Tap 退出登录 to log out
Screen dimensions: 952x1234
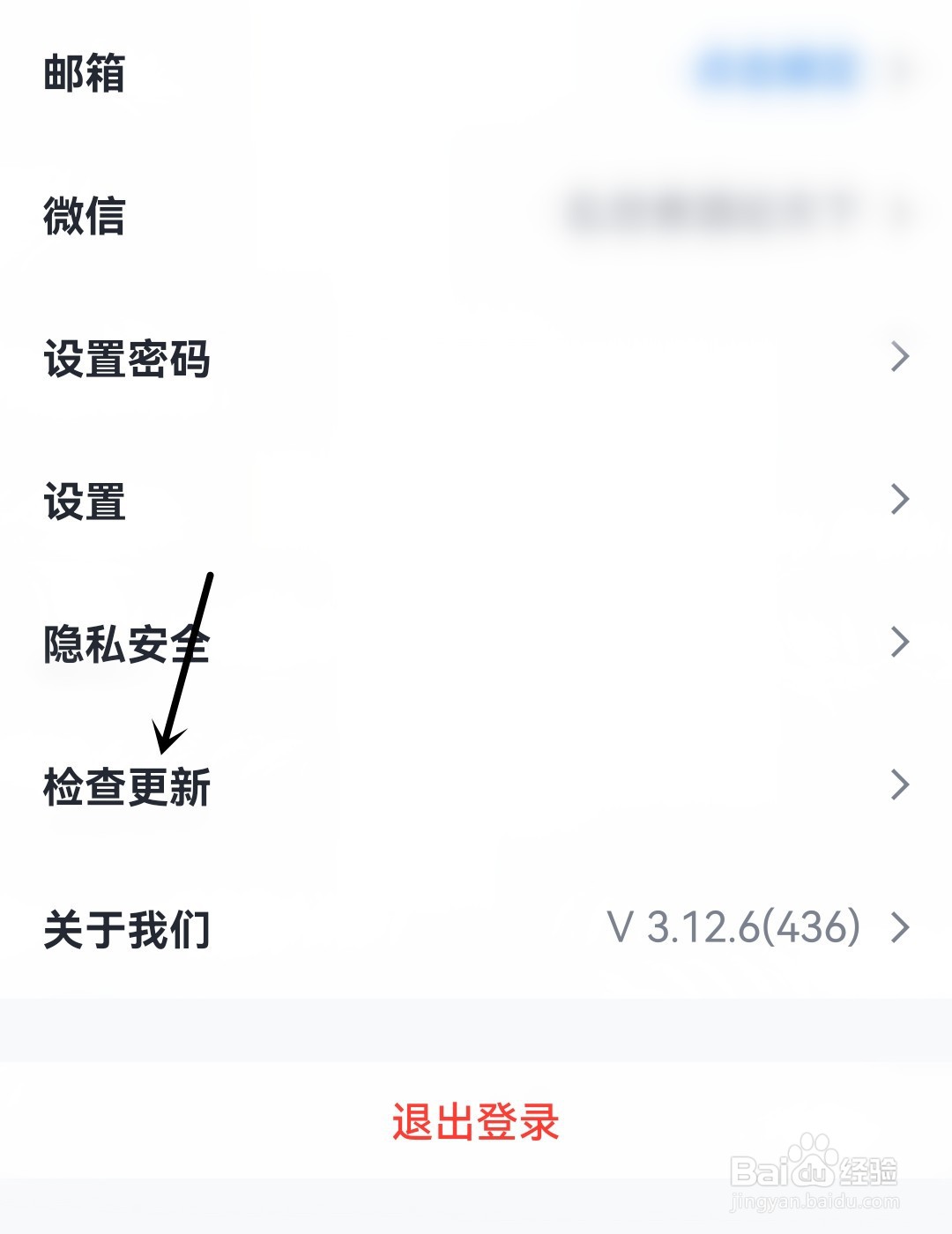476,1121
